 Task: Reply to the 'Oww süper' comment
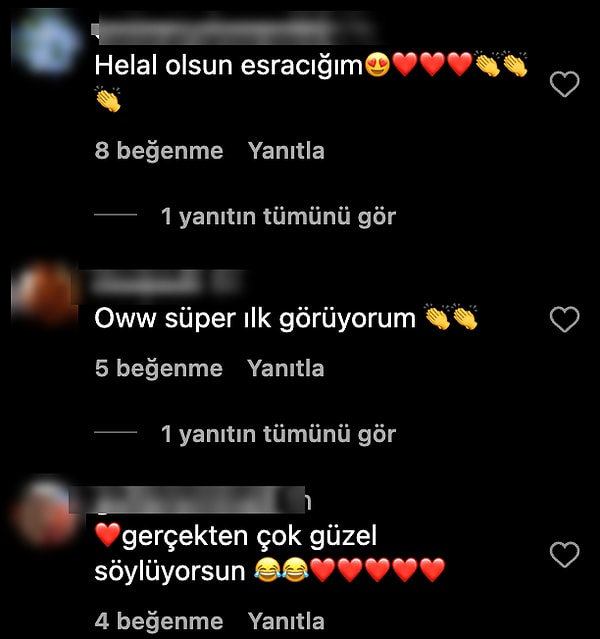286,368
